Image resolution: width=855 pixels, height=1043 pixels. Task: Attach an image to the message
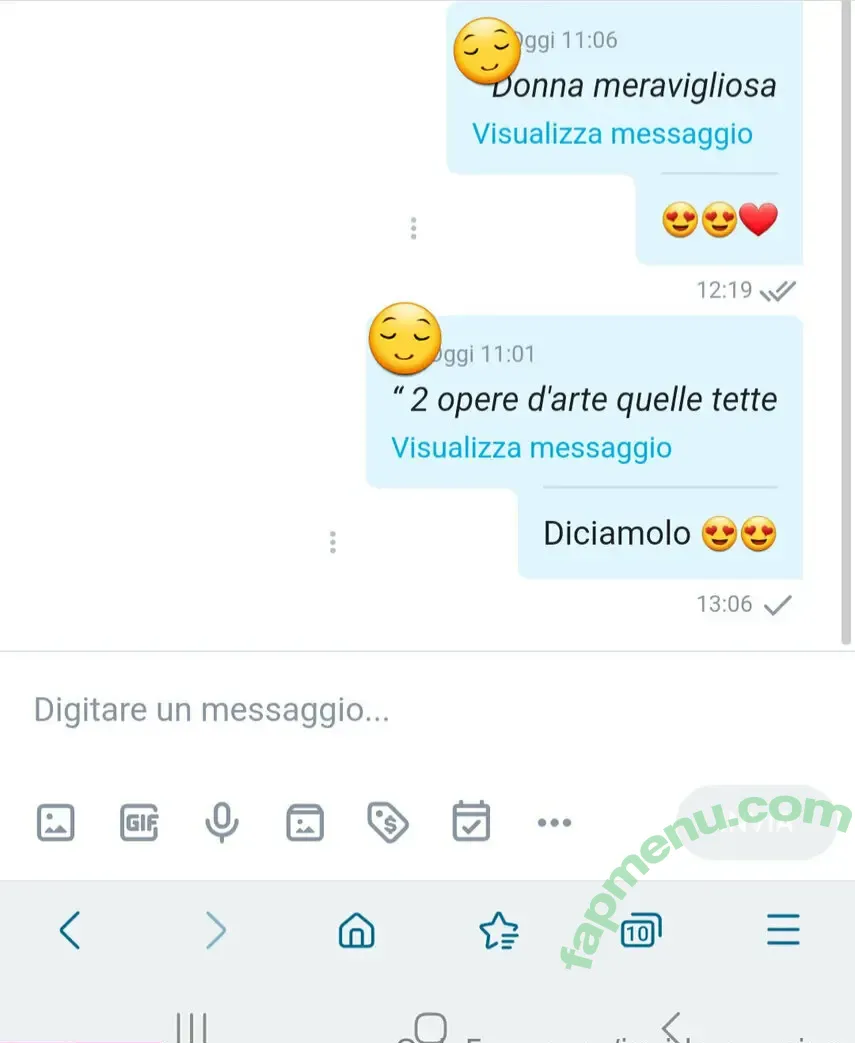tap(56, 823)
